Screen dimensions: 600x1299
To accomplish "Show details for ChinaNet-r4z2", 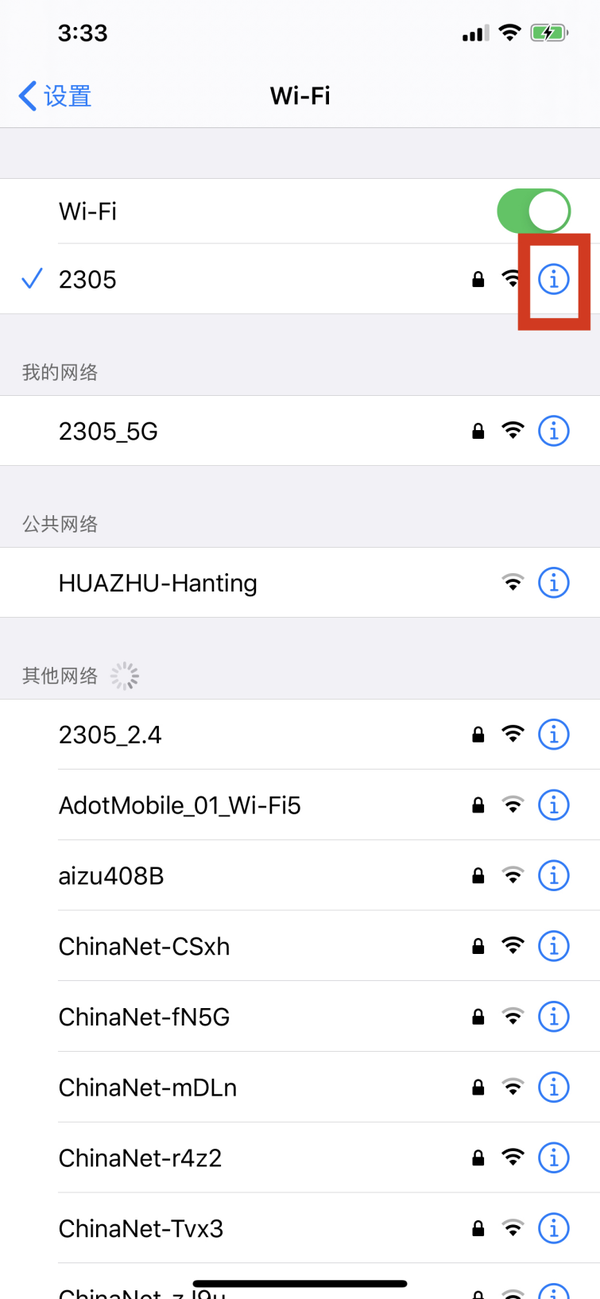I will click(x=553, y=1158).
